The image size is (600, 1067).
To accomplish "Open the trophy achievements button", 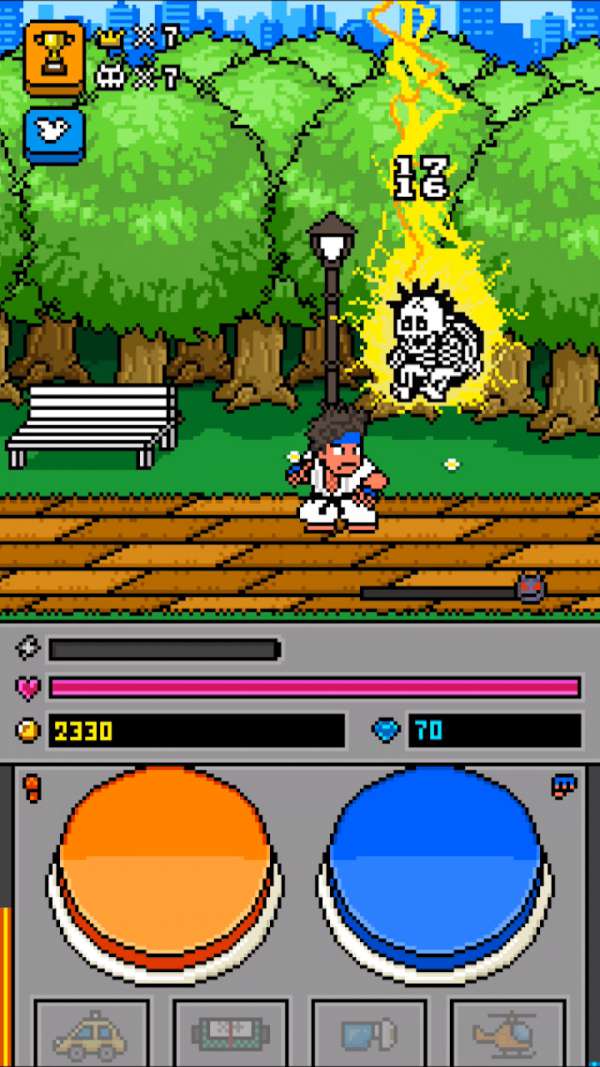I will pos(54,53).
